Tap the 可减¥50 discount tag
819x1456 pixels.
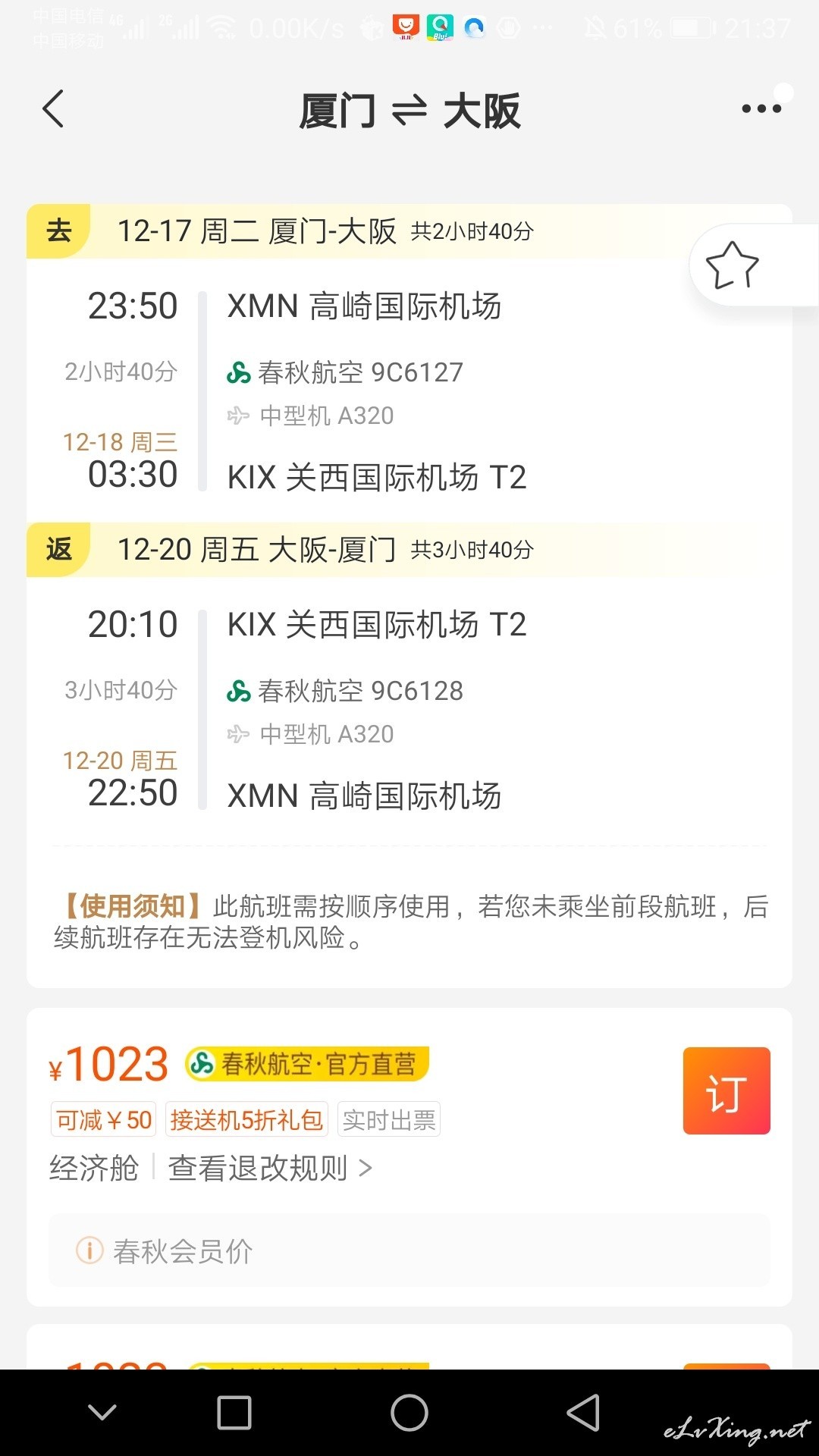point(103,1119)
